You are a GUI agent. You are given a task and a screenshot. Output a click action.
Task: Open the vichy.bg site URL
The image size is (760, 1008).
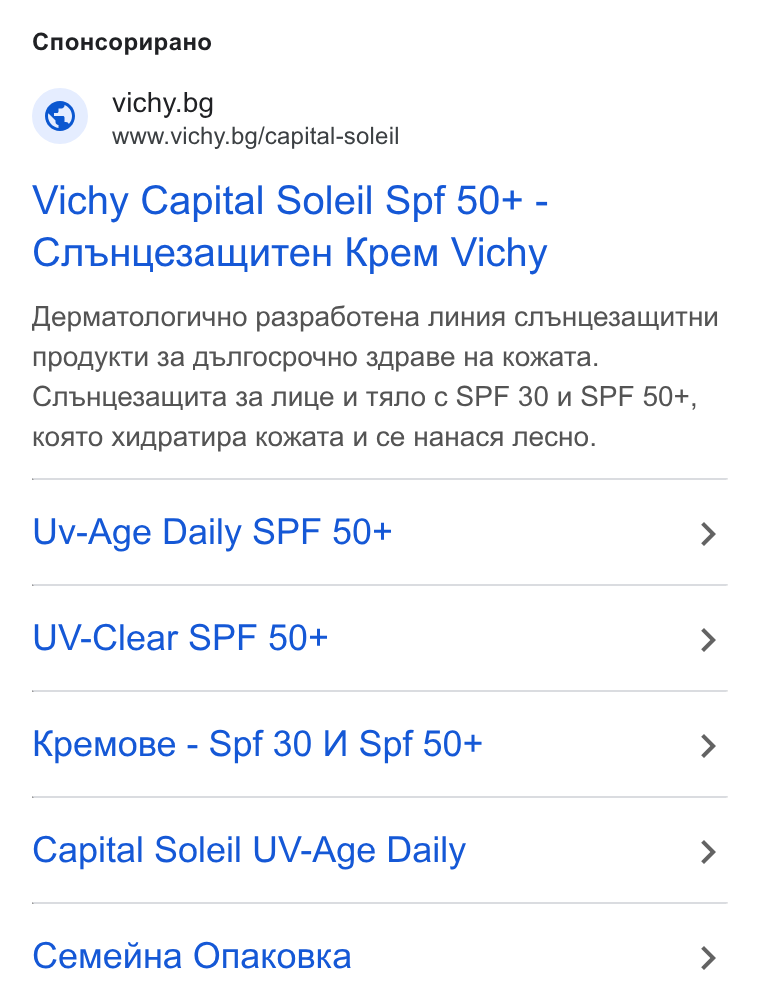pyautogui.click(x=255, y=137)
